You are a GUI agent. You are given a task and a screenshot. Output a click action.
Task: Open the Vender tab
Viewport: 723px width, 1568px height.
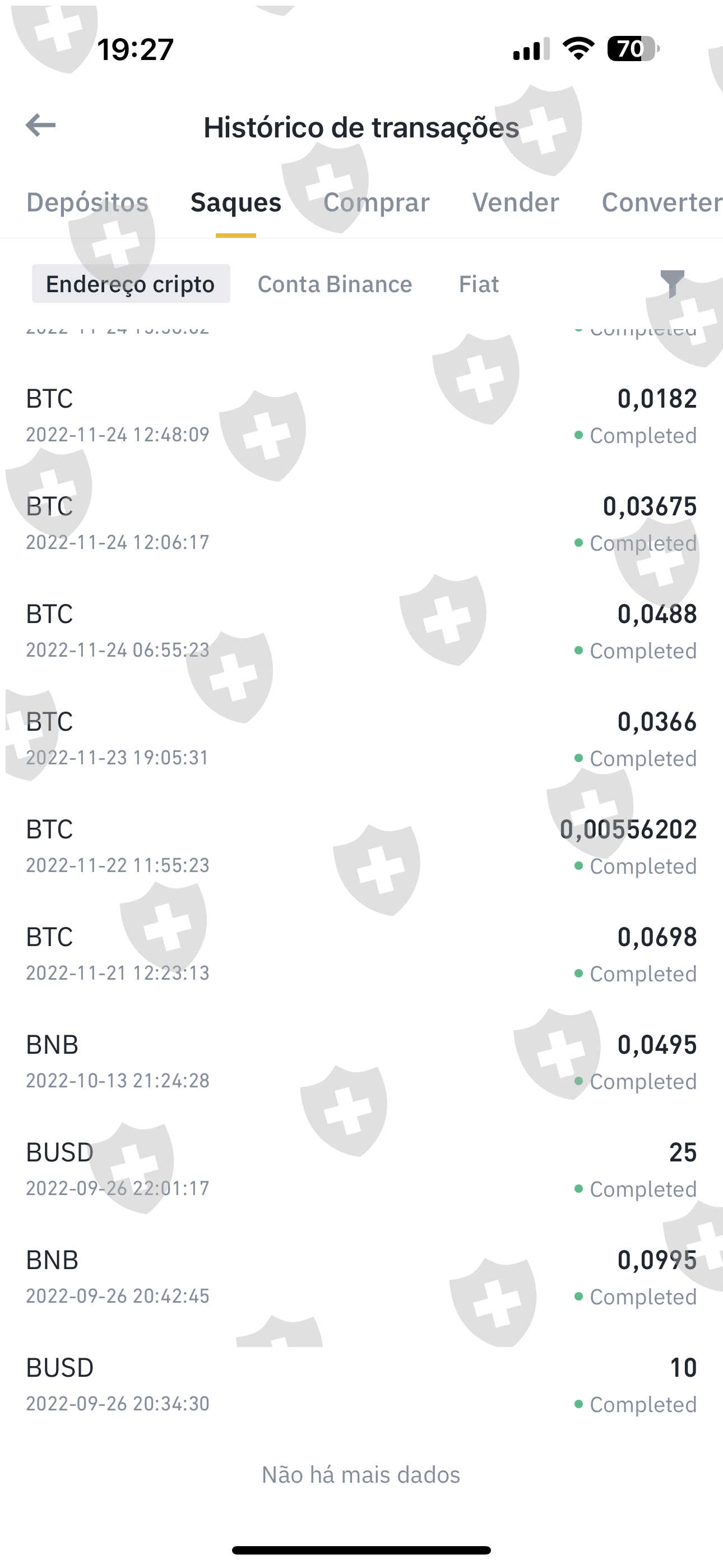[516, 202]
